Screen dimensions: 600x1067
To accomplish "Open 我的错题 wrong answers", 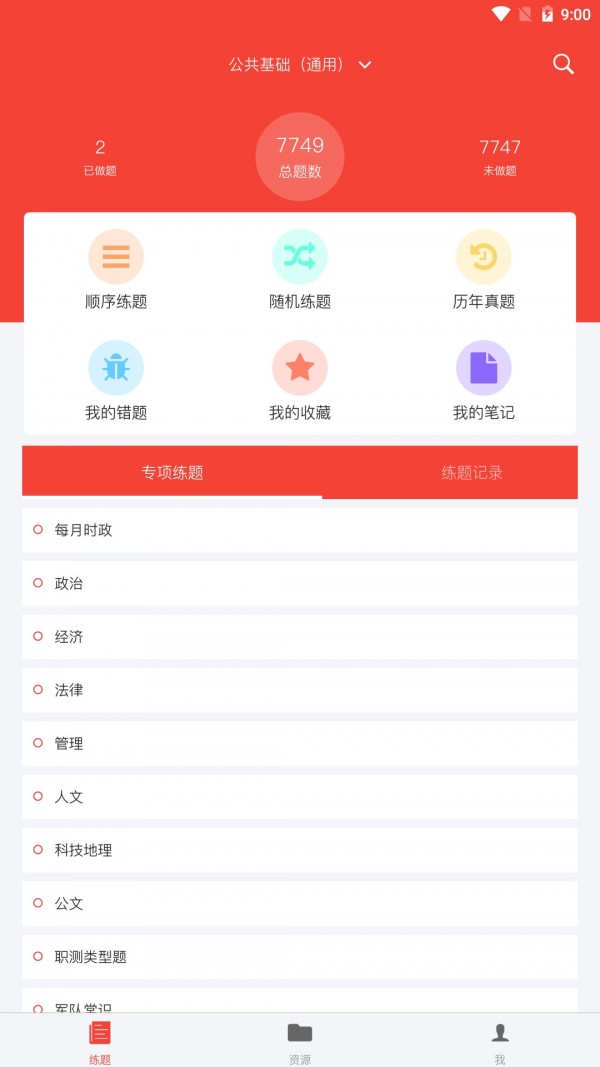I will (x=116, y=381).
